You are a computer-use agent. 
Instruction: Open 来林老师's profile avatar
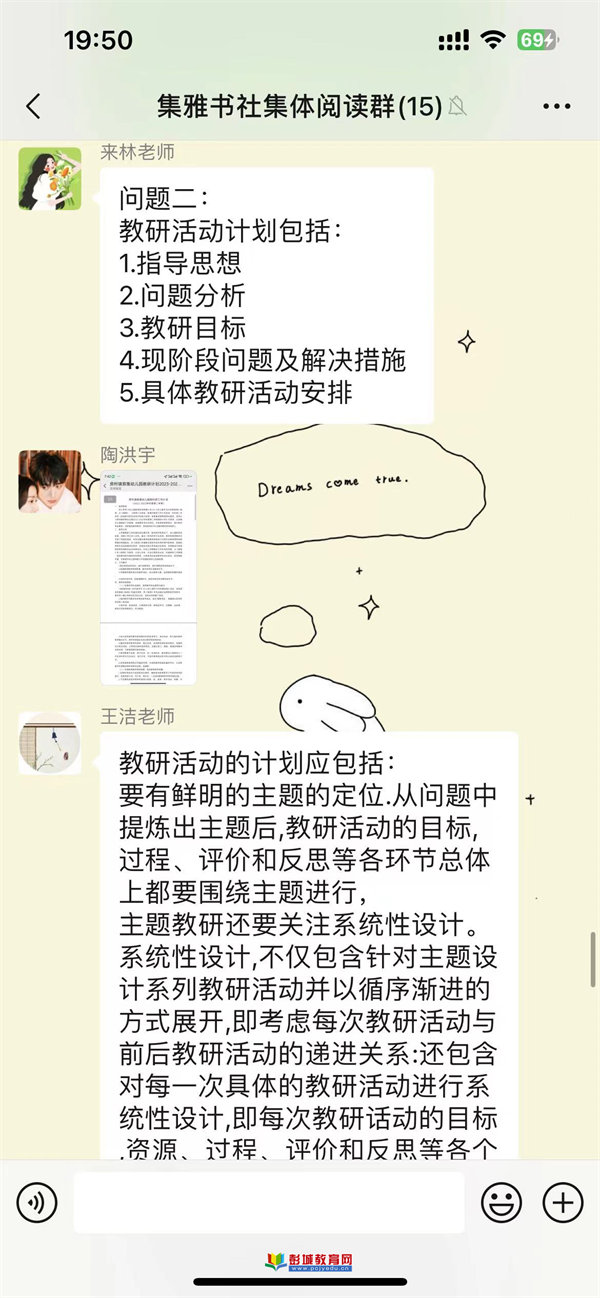pyautogui.click(x=49, y=179)
